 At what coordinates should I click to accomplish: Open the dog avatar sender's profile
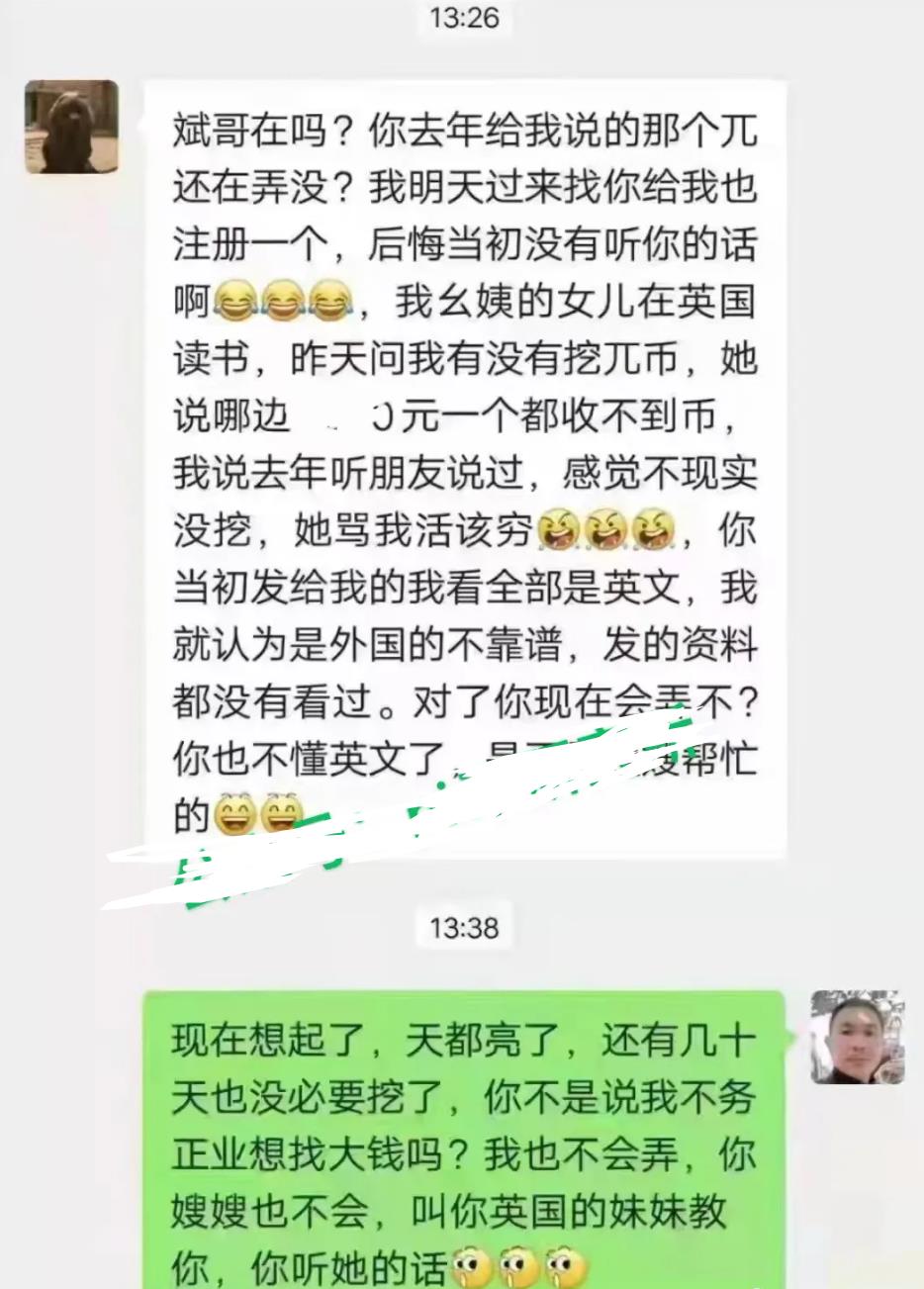point(71,127)
